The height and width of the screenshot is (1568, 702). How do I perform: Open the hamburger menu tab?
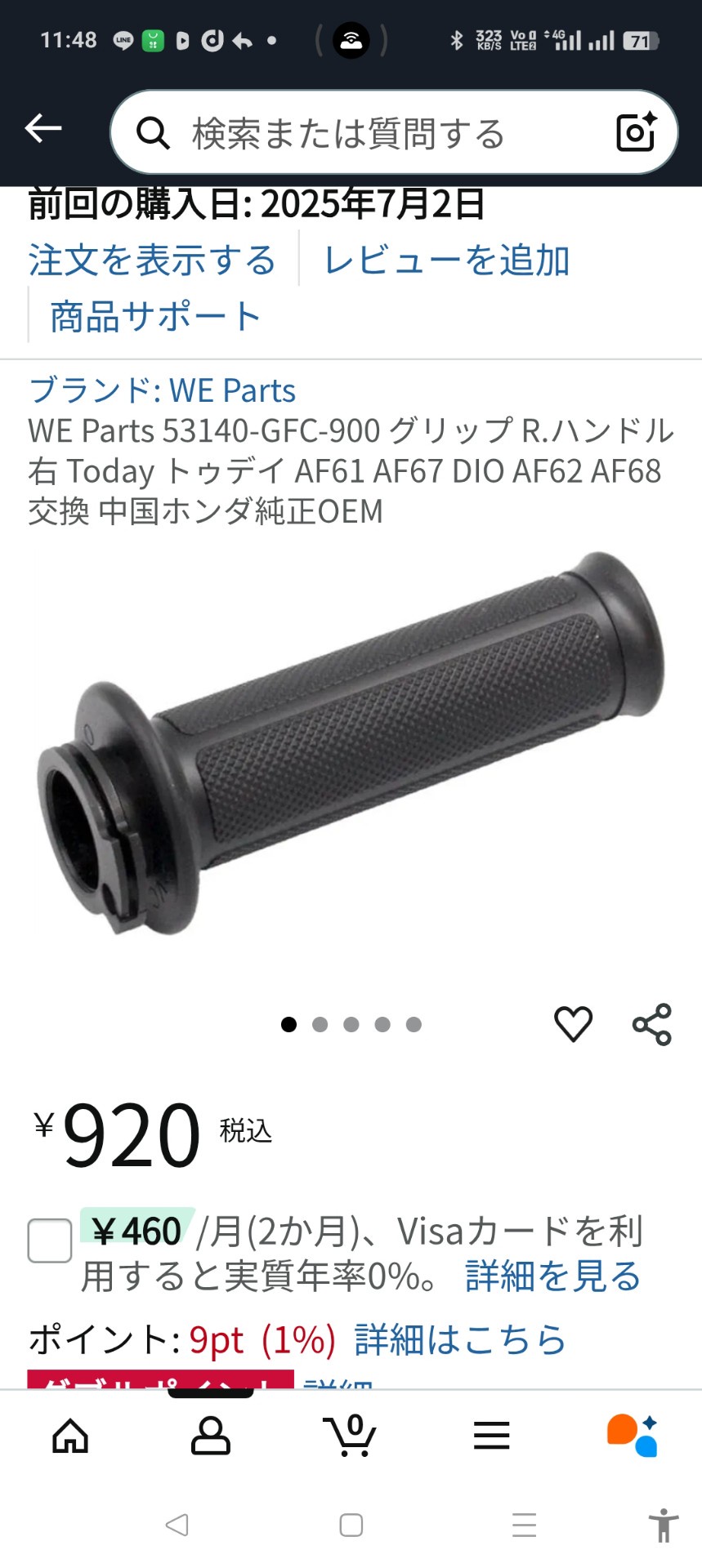491,1436
